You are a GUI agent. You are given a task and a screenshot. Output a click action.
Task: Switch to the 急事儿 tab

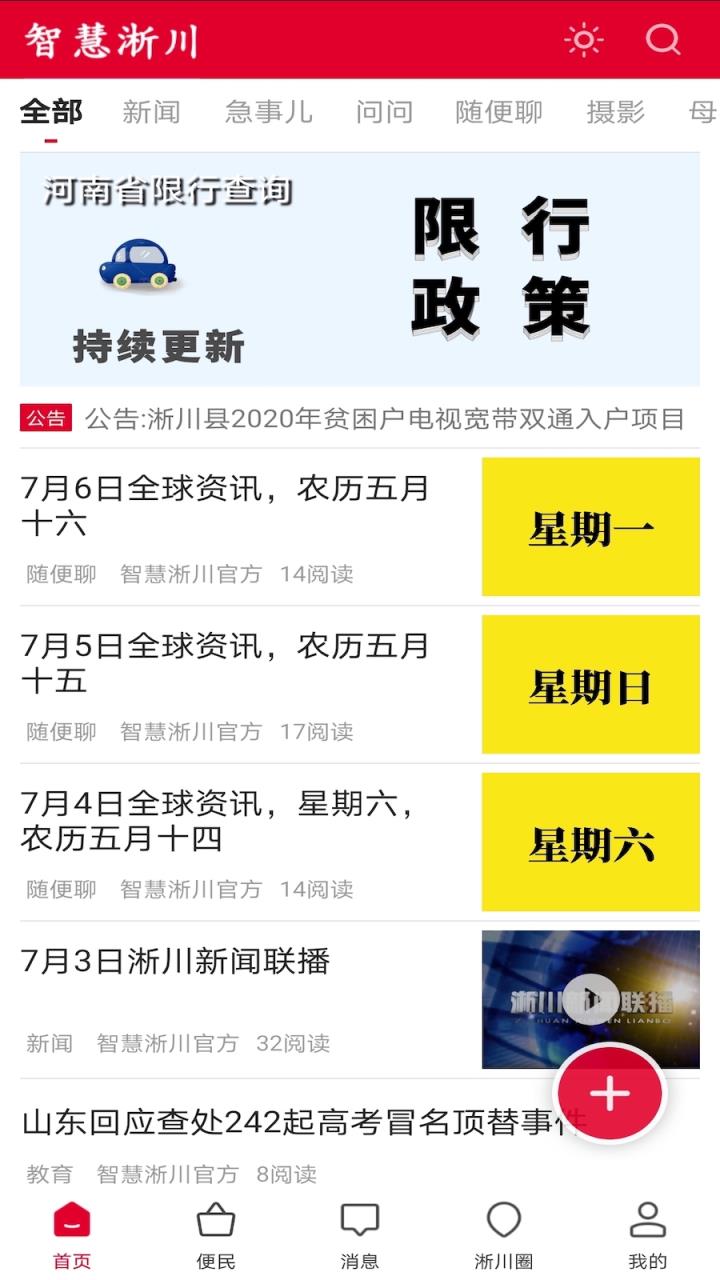[x=268, y=112]
